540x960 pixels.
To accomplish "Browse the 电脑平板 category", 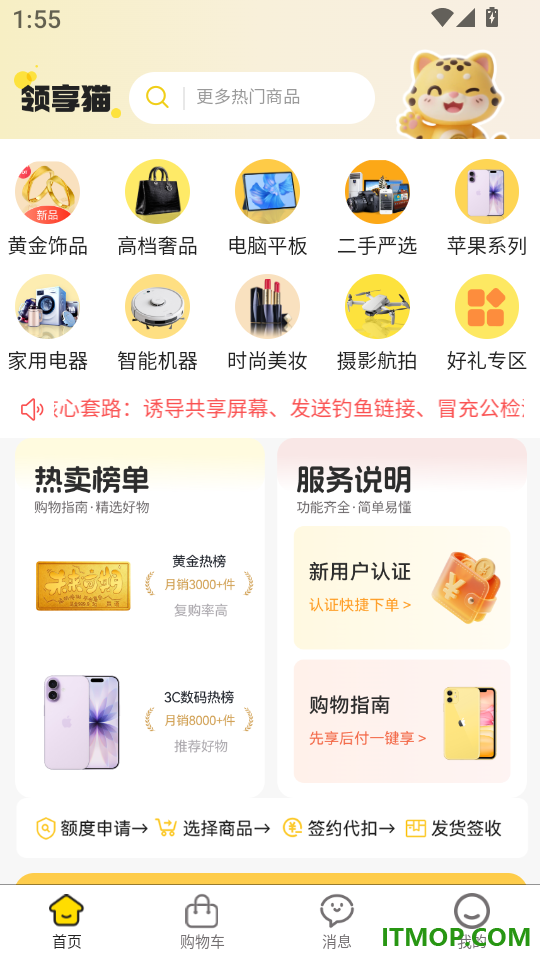I will pyautogui.click(x=268, y=209).
